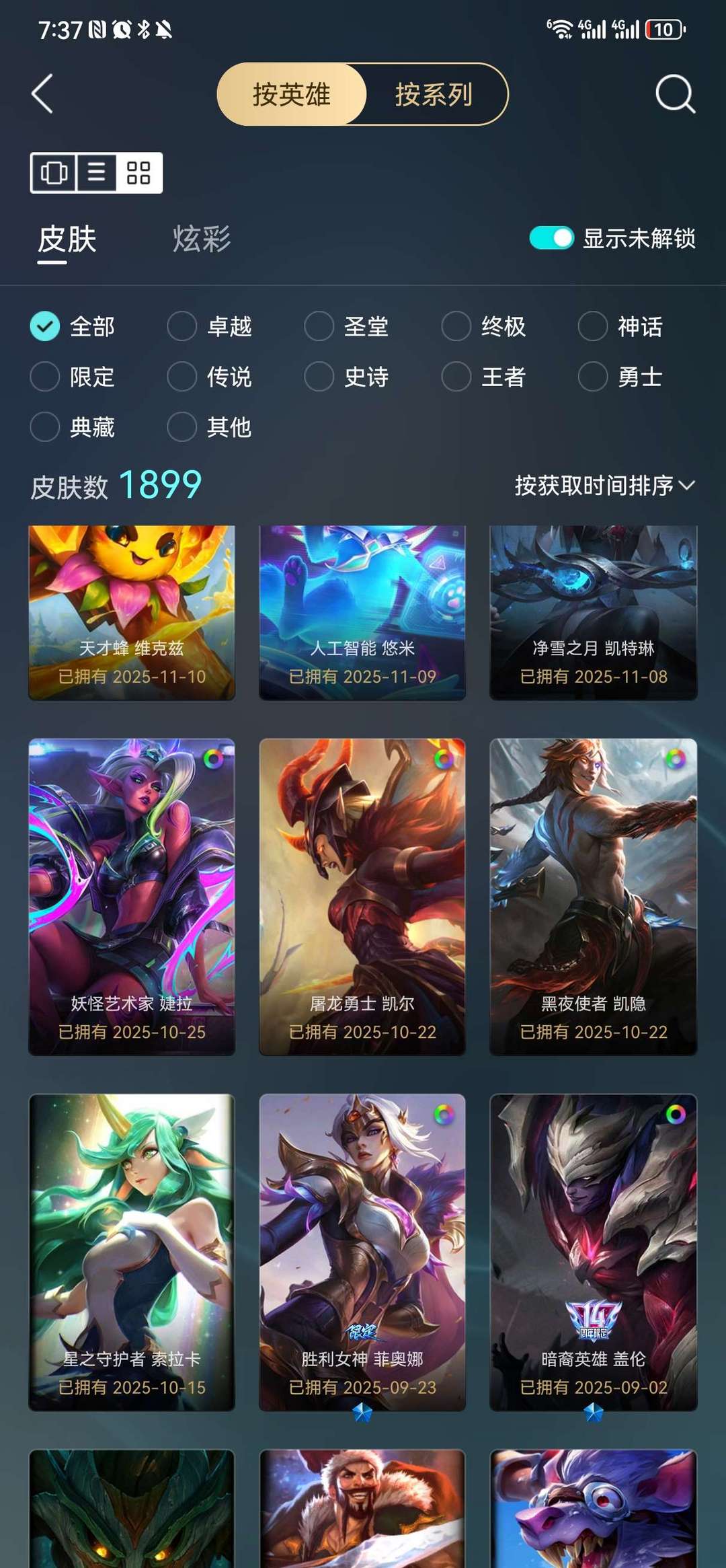Toggle the 显示未解锁 switch
Image resolution: width=726 pixels, height=1568 pixels.
click(x=551, y=238)
